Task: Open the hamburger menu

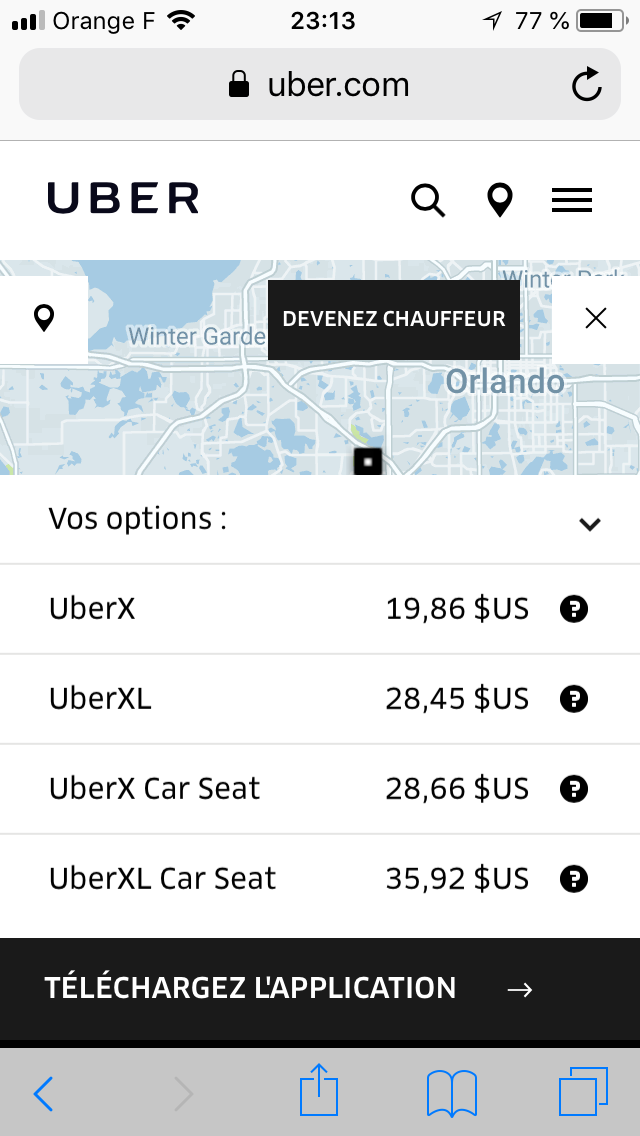Action: click(572, 200)
